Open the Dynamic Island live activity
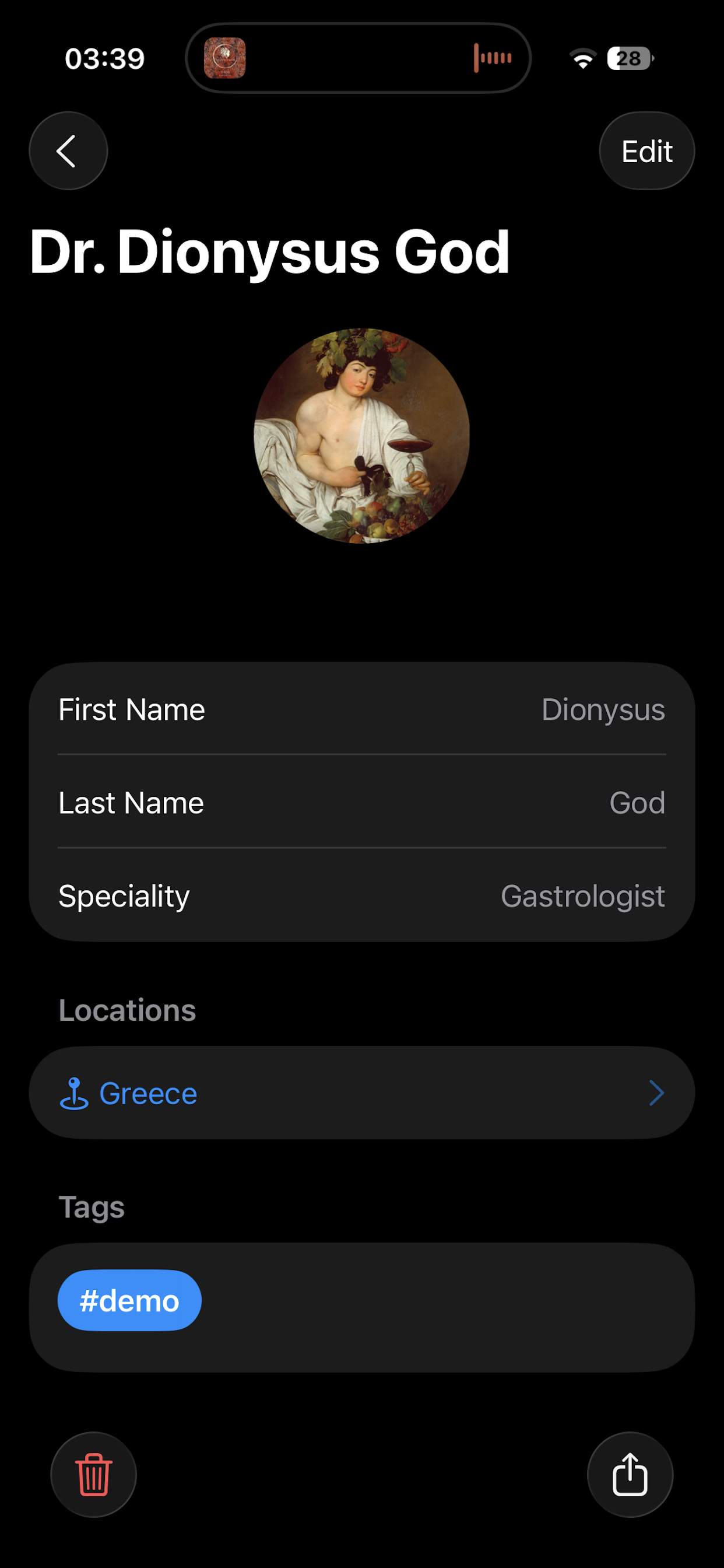 (x=358, y=58)
